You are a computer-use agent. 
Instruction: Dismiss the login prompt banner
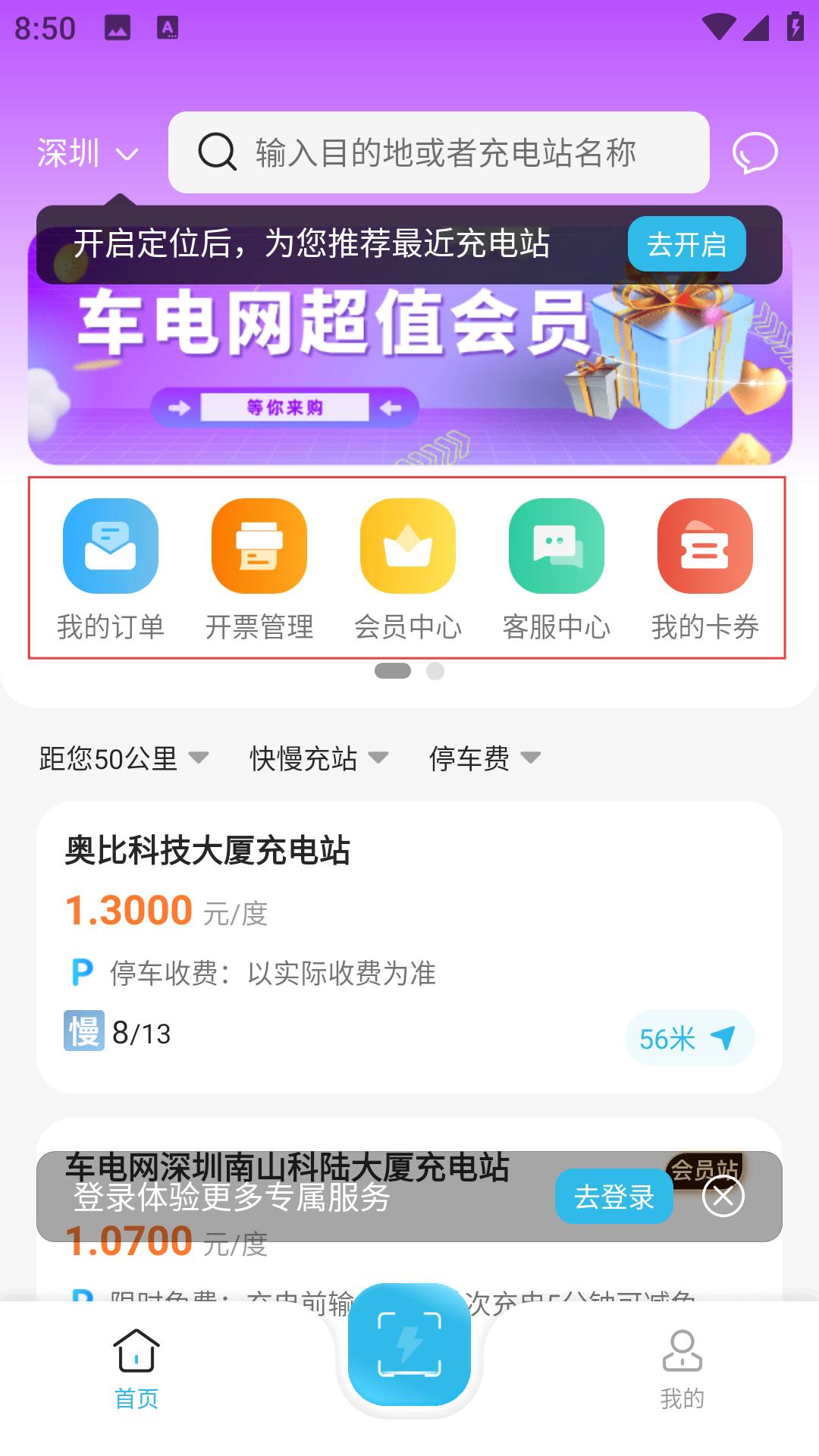pyautogui.click(x=723, y=1196)
